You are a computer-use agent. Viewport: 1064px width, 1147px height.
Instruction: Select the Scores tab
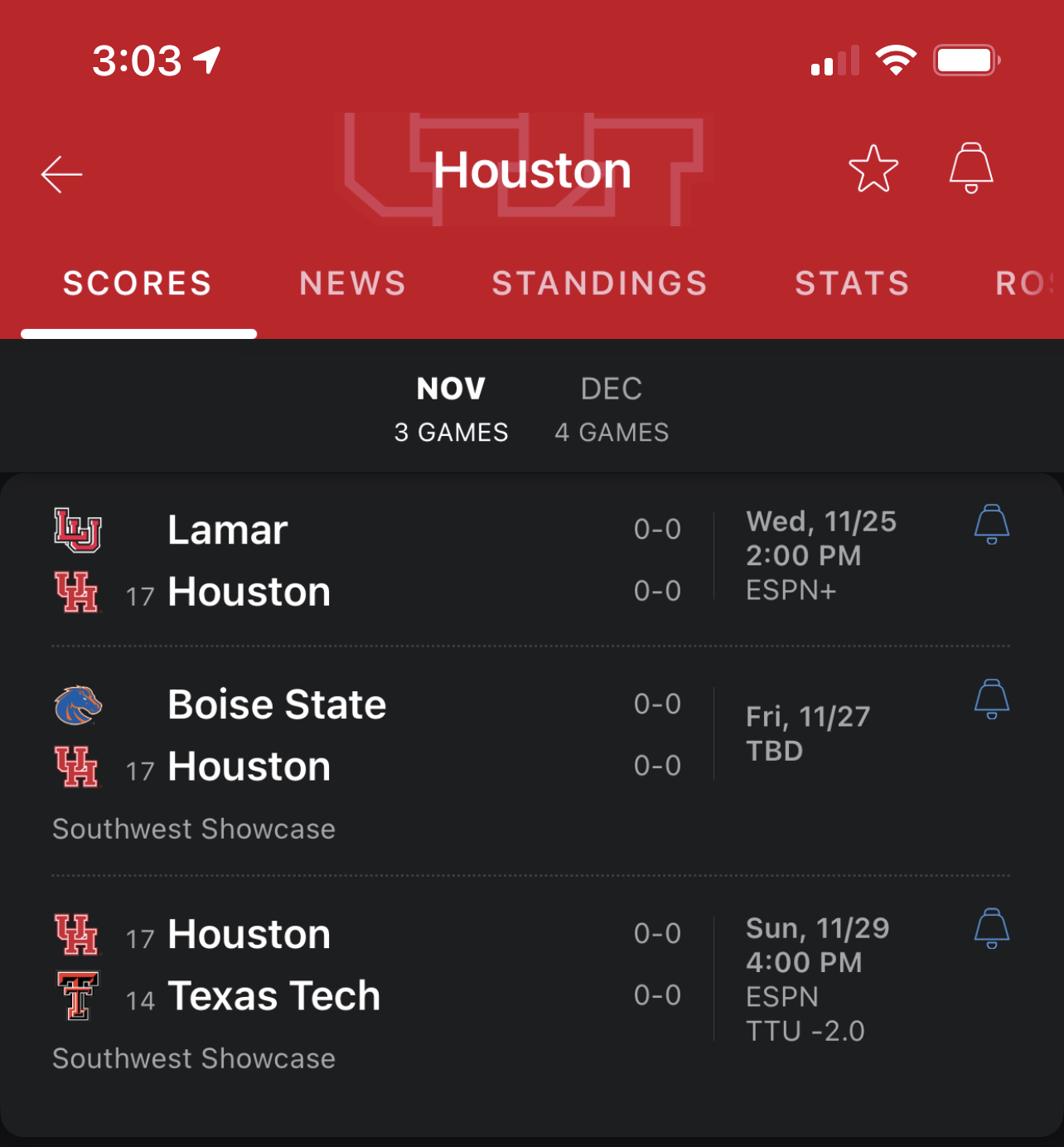[138, 283]
